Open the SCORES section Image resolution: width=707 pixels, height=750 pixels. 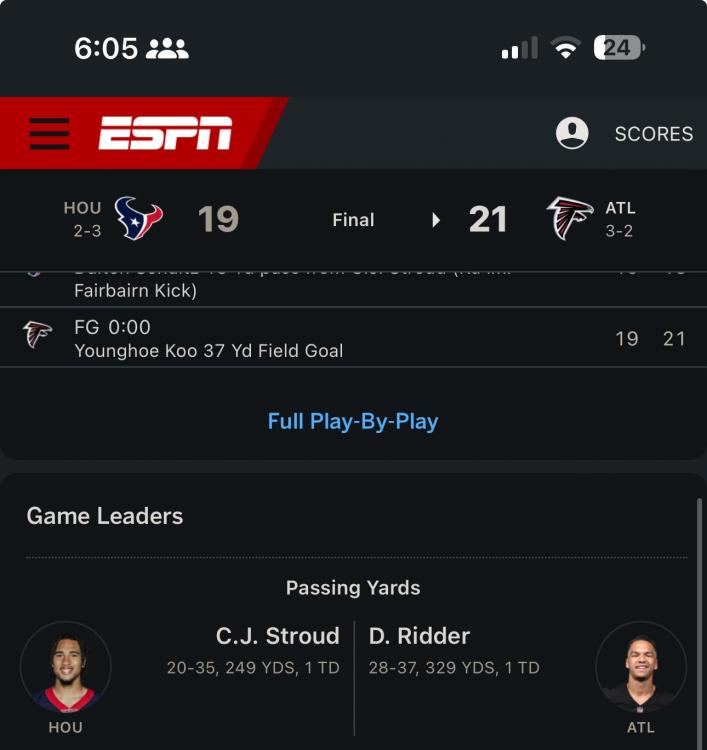pyautogui.click(x=653, y=134)
